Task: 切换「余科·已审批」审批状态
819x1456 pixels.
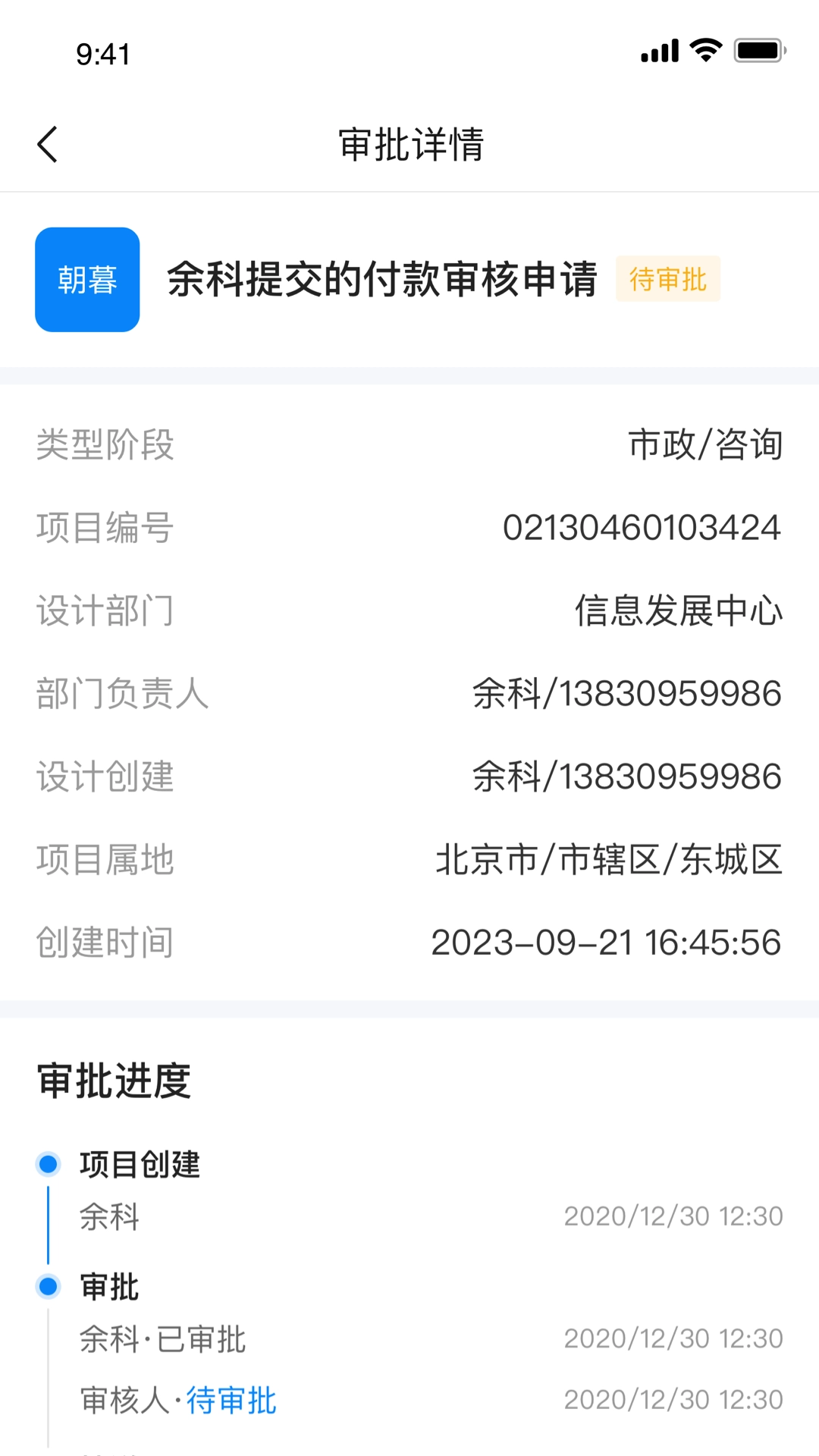Action: pos(162,1341)
